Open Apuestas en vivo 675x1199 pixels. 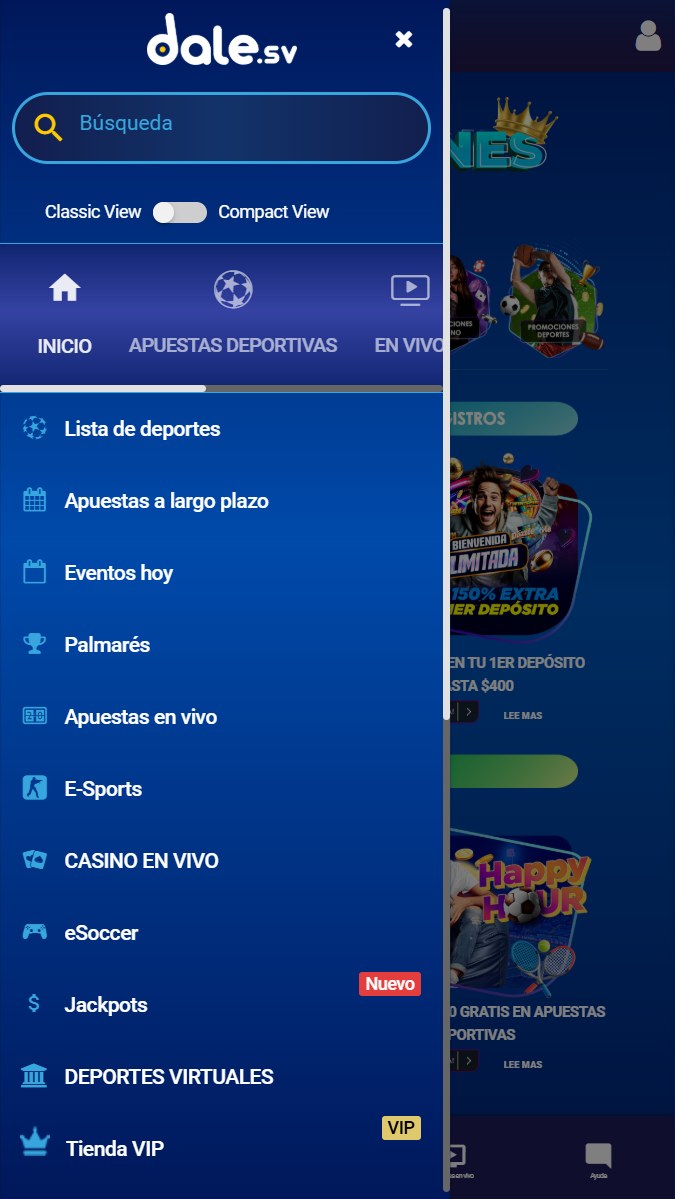coord(221,716)
